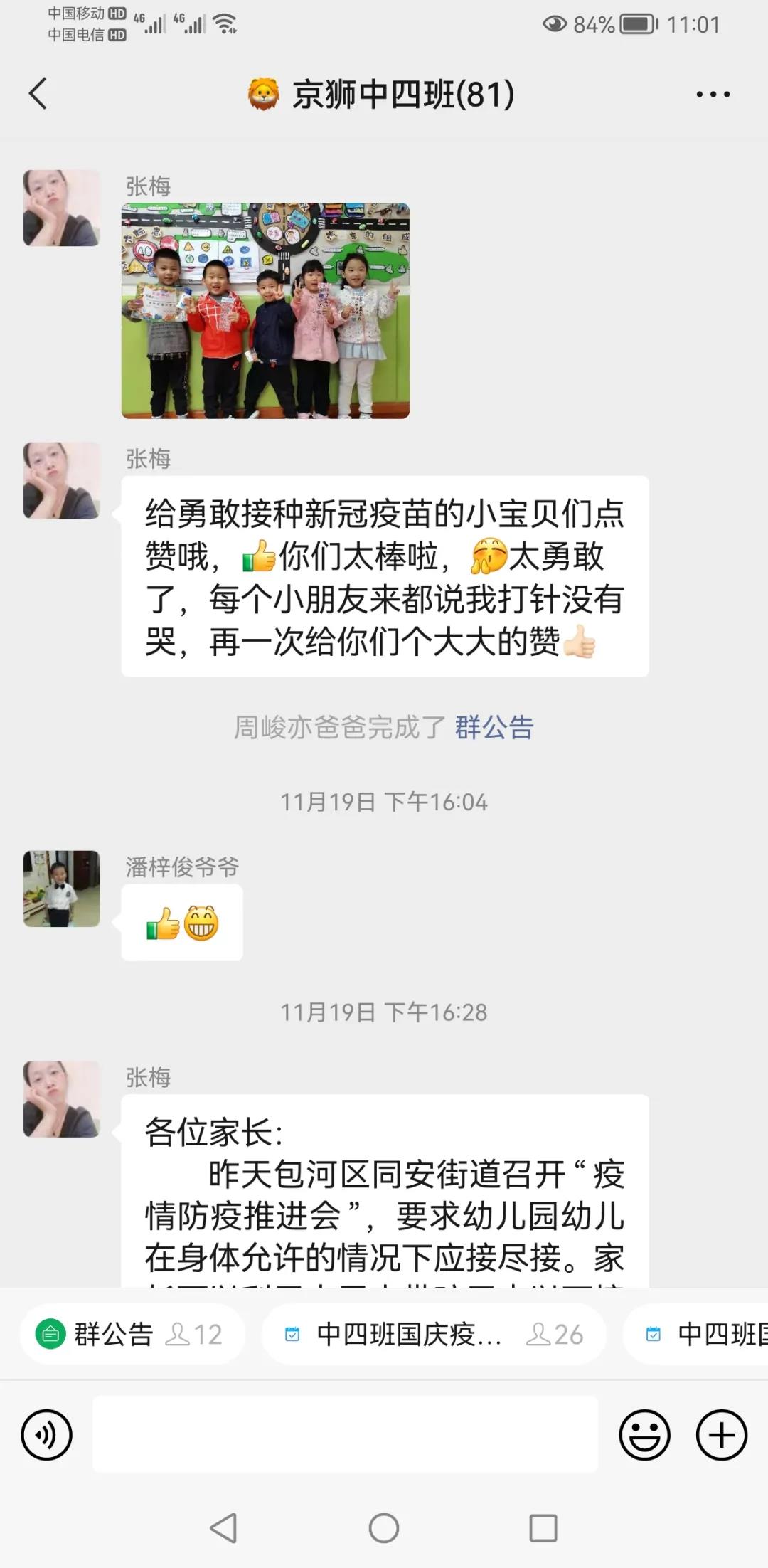The width and height of the screenshot is (768, 1568).
Task: Open the emoji picker
Action: click(644, 1434)
